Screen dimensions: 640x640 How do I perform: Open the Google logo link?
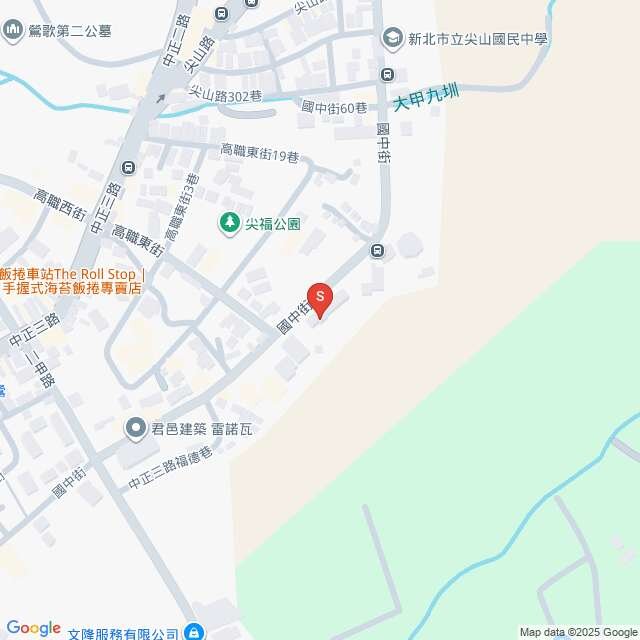pos(33,628)
